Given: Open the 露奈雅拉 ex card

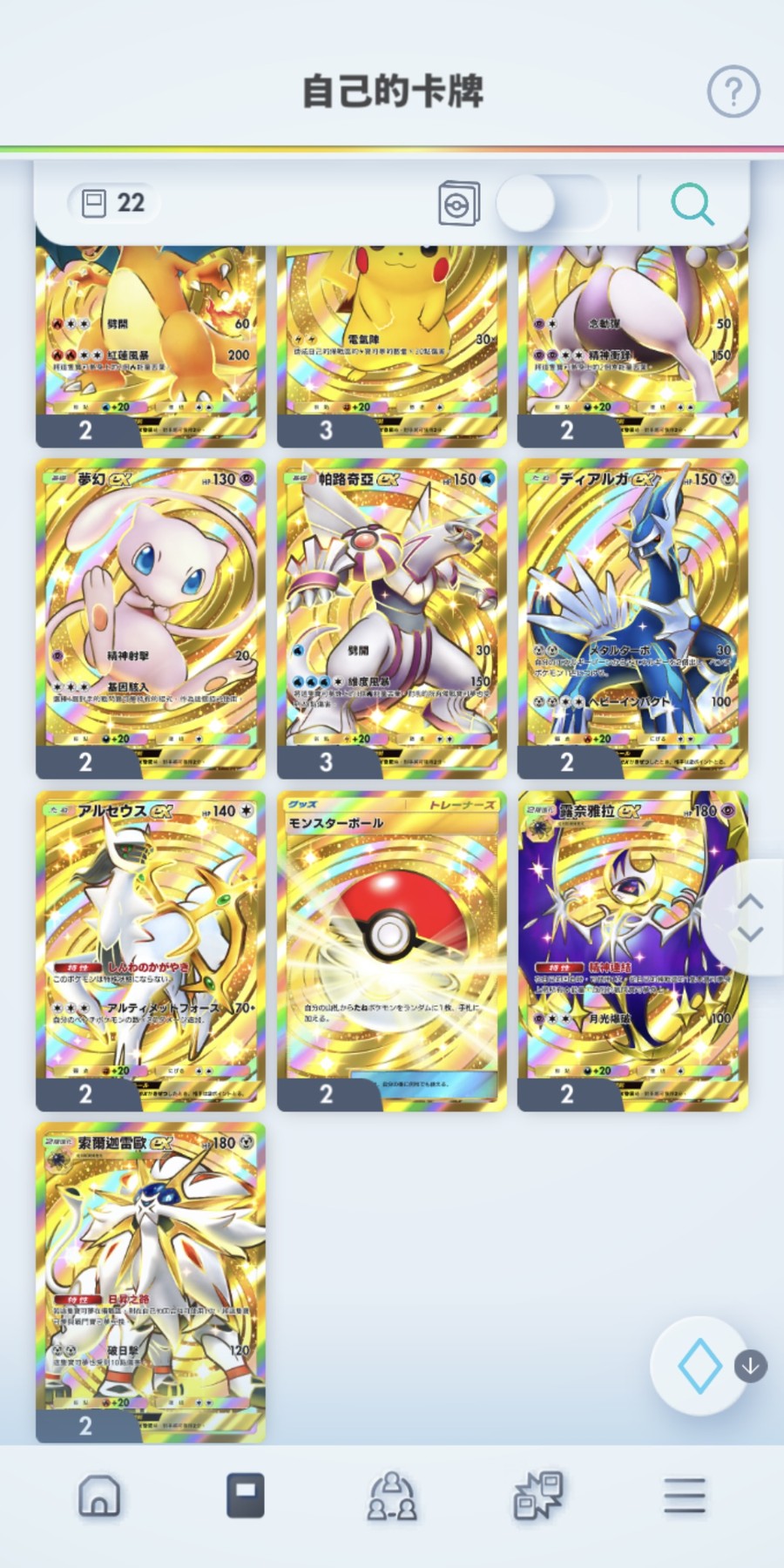Looking at the screenshot, I should tap(632, 950).
